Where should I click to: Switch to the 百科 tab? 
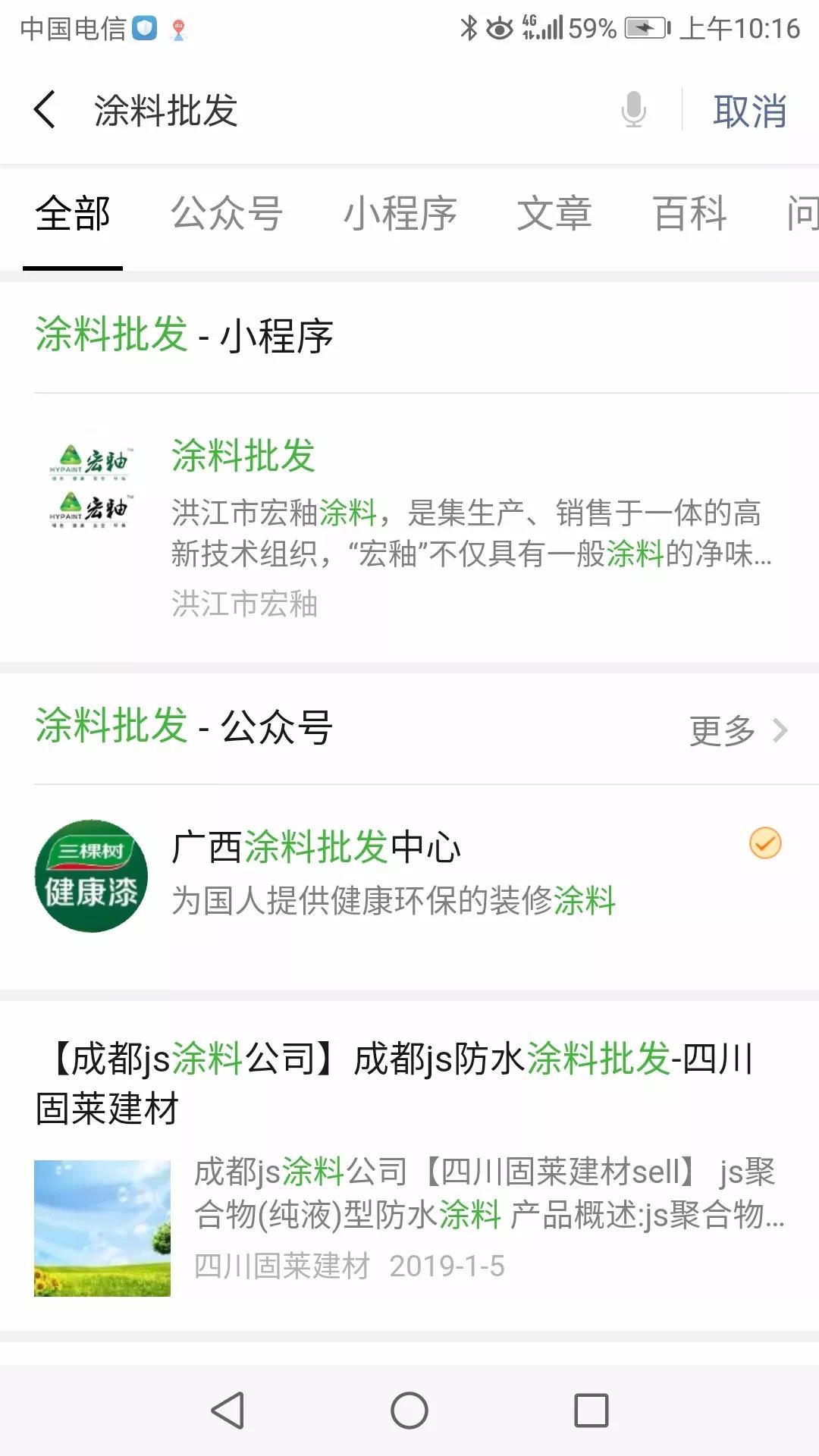[x=690, y=214]
